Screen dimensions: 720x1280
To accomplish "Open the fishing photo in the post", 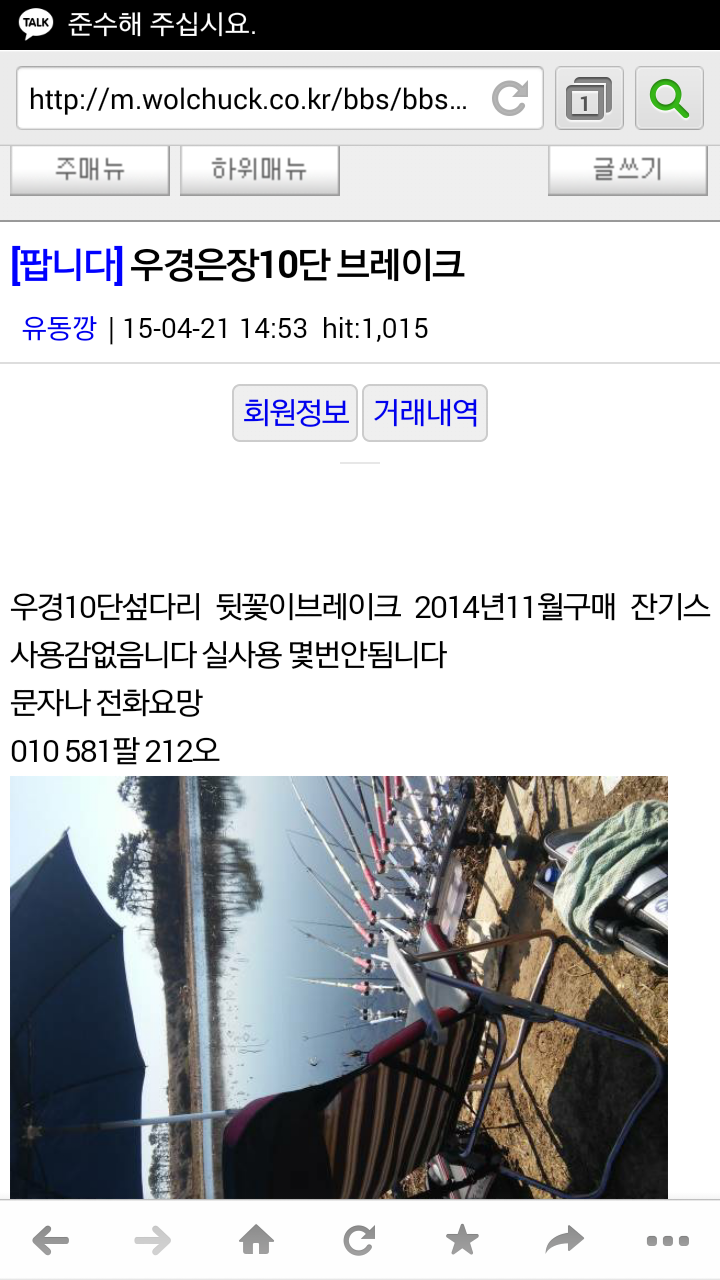I will [339, 987].
